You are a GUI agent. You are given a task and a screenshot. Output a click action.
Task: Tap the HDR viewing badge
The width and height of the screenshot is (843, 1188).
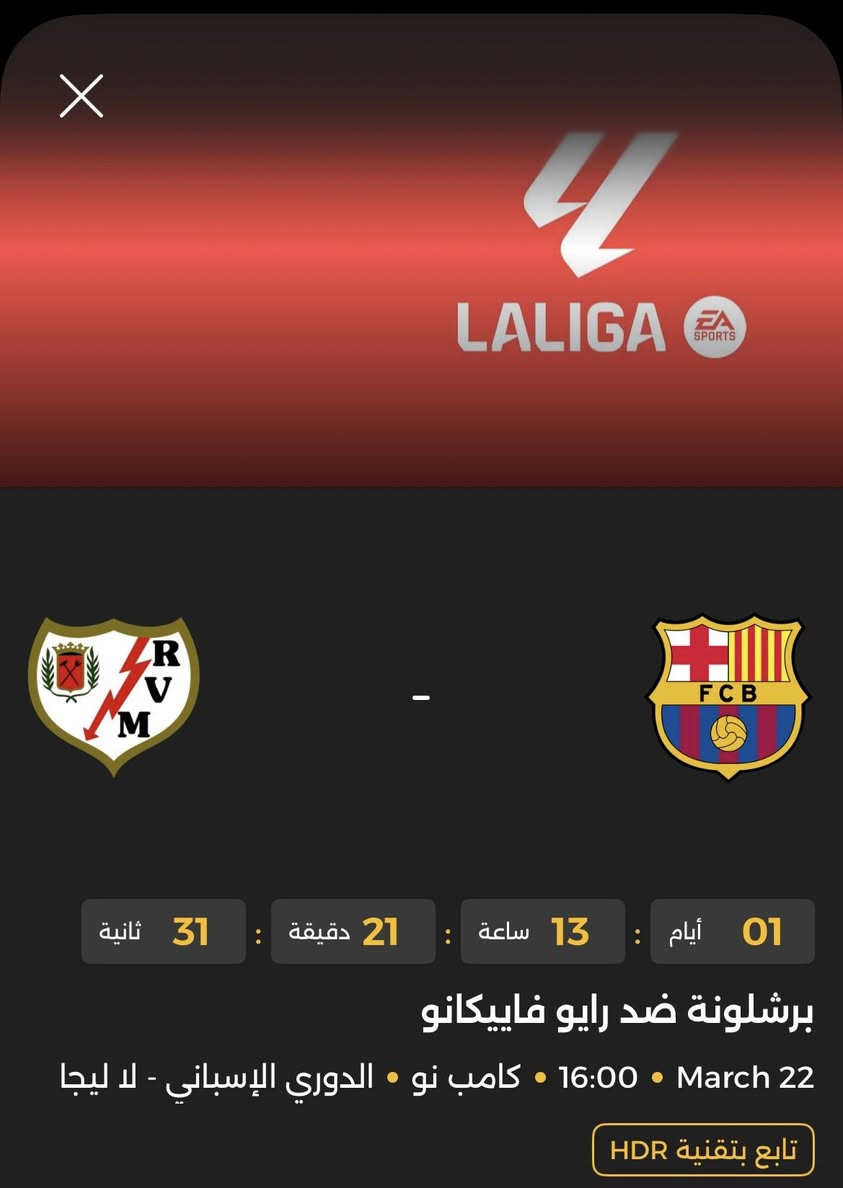click(x=703, y=1149)
